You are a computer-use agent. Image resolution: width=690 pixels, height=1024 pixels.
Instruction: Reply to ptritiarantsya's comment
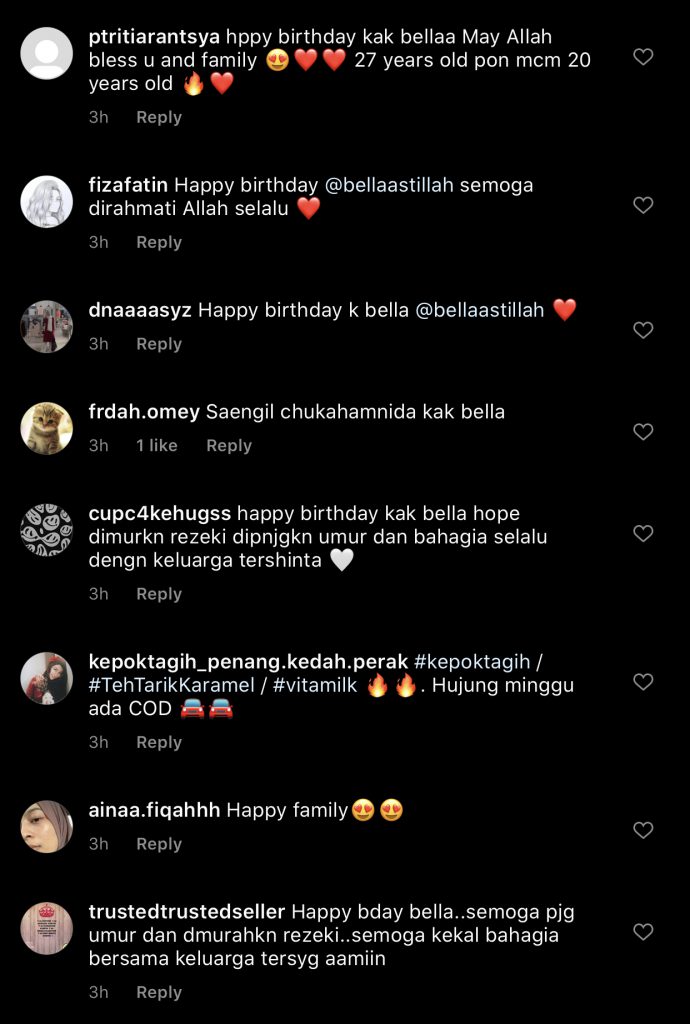159,117
